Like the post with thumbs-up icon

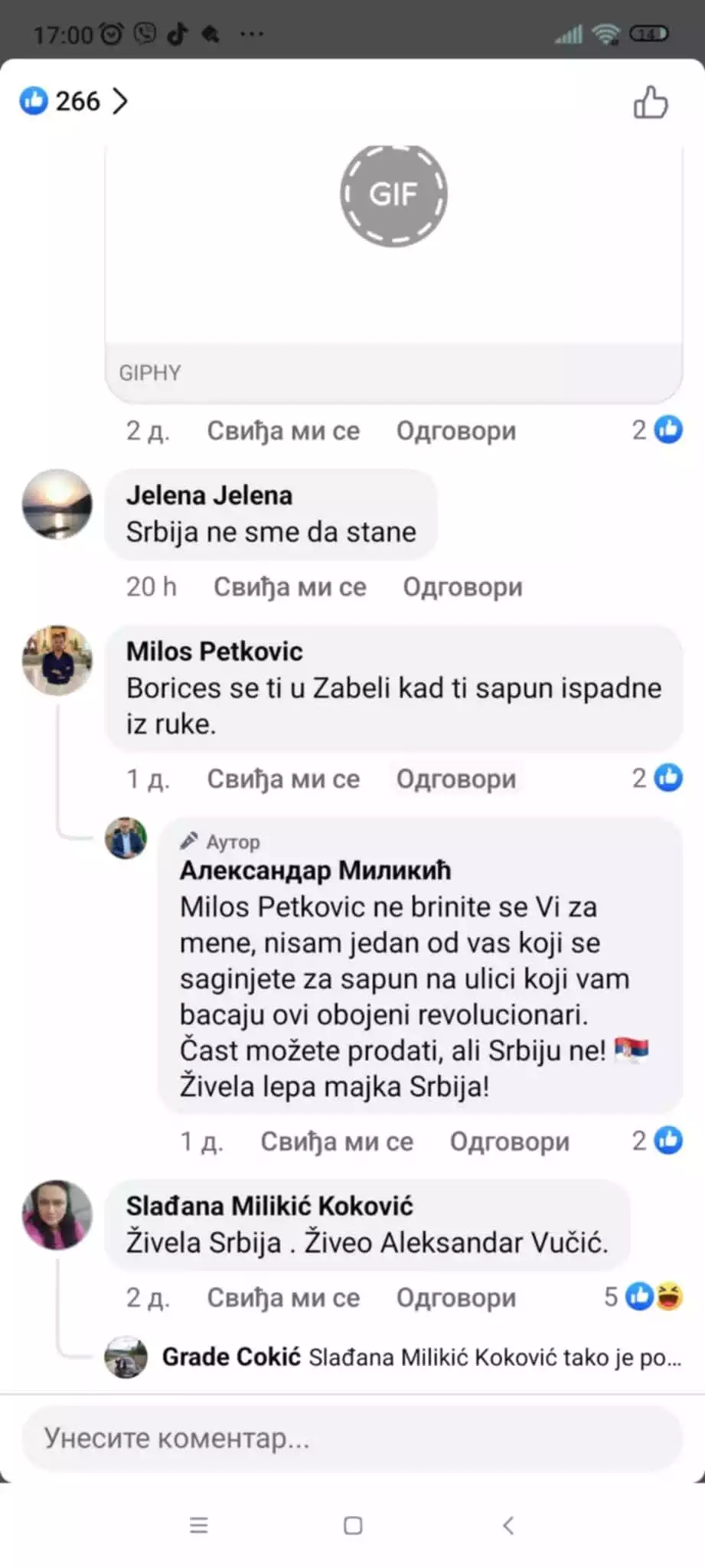coord(650,102)
